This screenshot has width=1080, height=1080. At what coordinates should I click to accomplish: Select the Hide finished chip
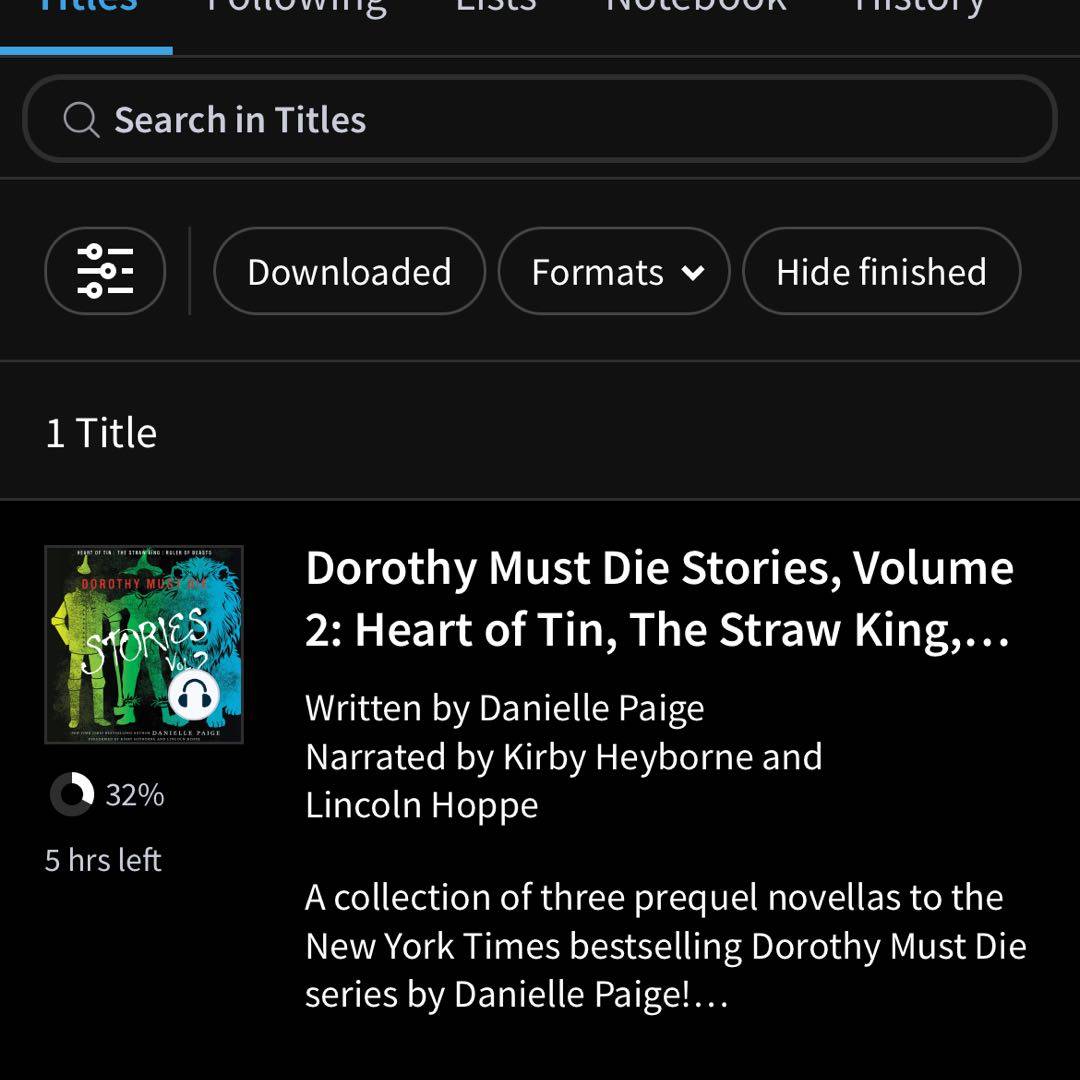881,271
